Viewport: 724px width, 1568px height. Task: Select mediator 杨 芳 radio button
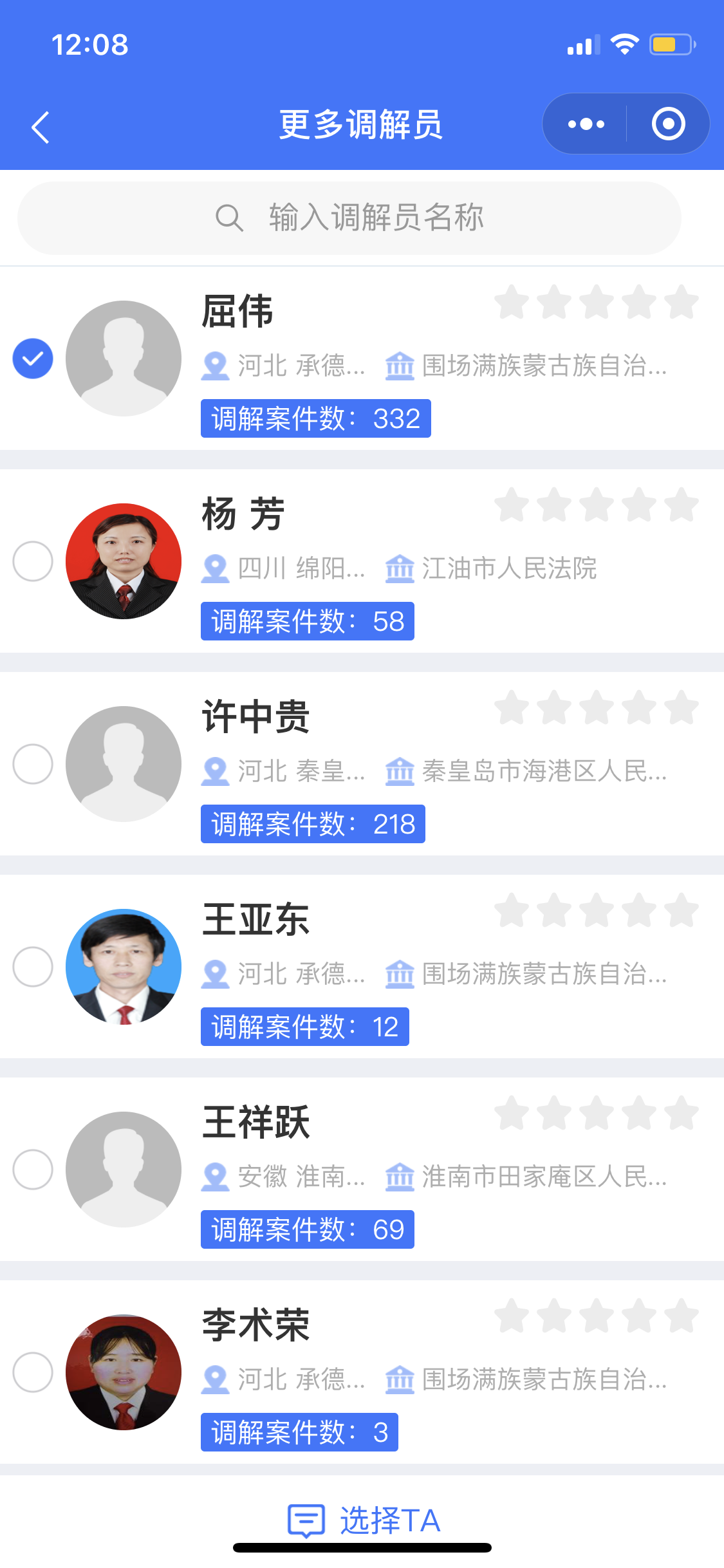coord(33,561)
